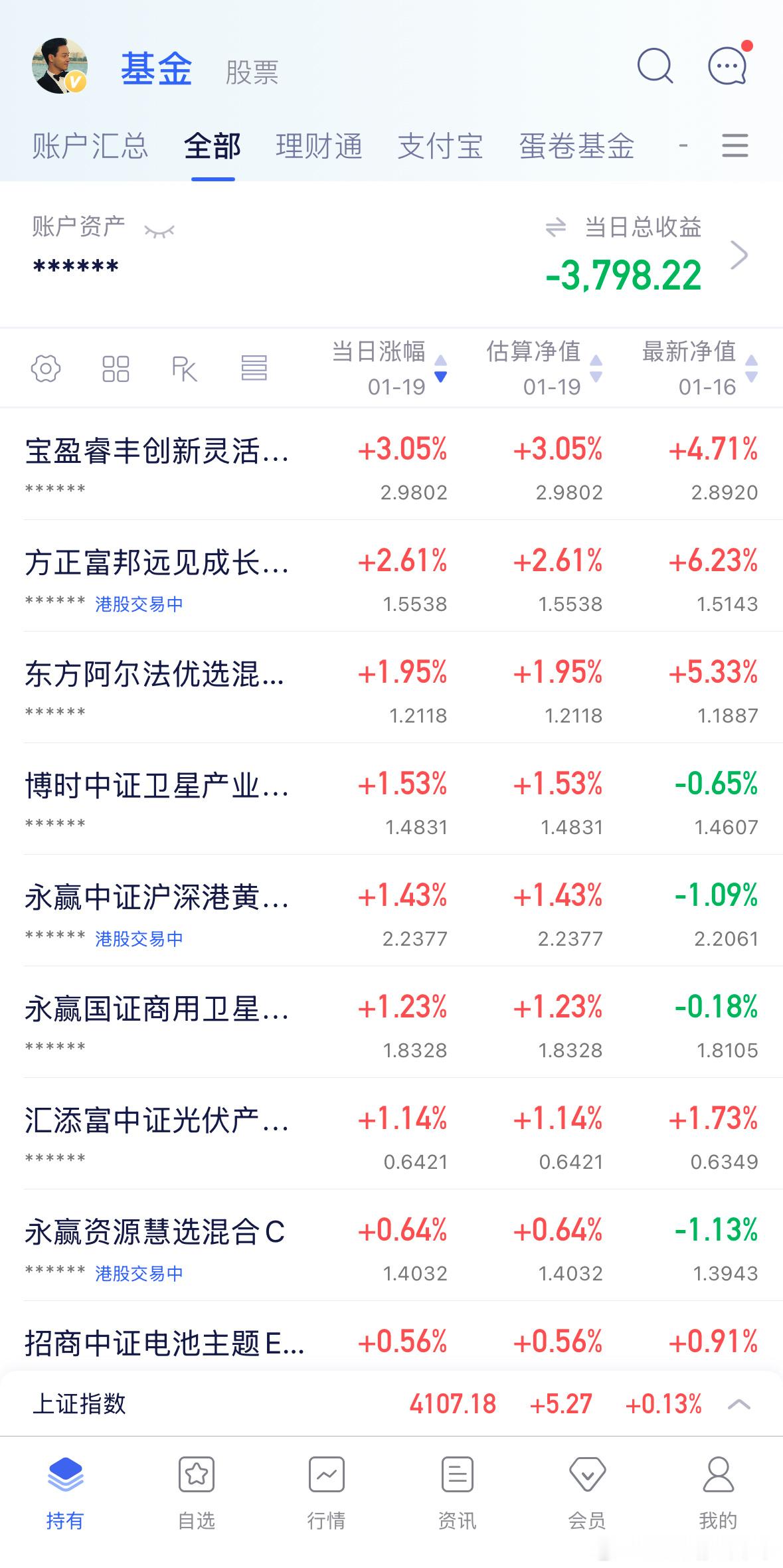Open the 理财通 tab
The image size is (783, 1568).
coord(319,147)
